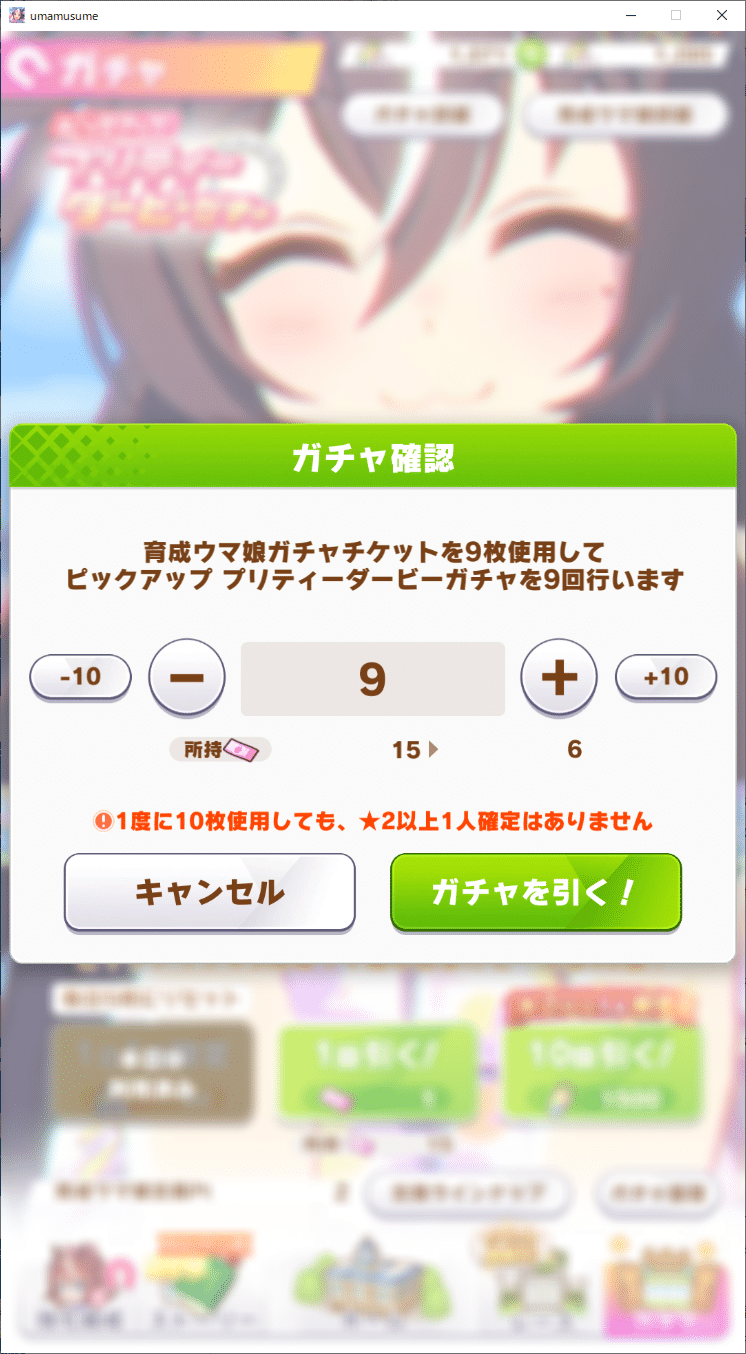Minimize the umamusume window
The height and width of the screenshot is (1354, 746).
pos(630,15)
